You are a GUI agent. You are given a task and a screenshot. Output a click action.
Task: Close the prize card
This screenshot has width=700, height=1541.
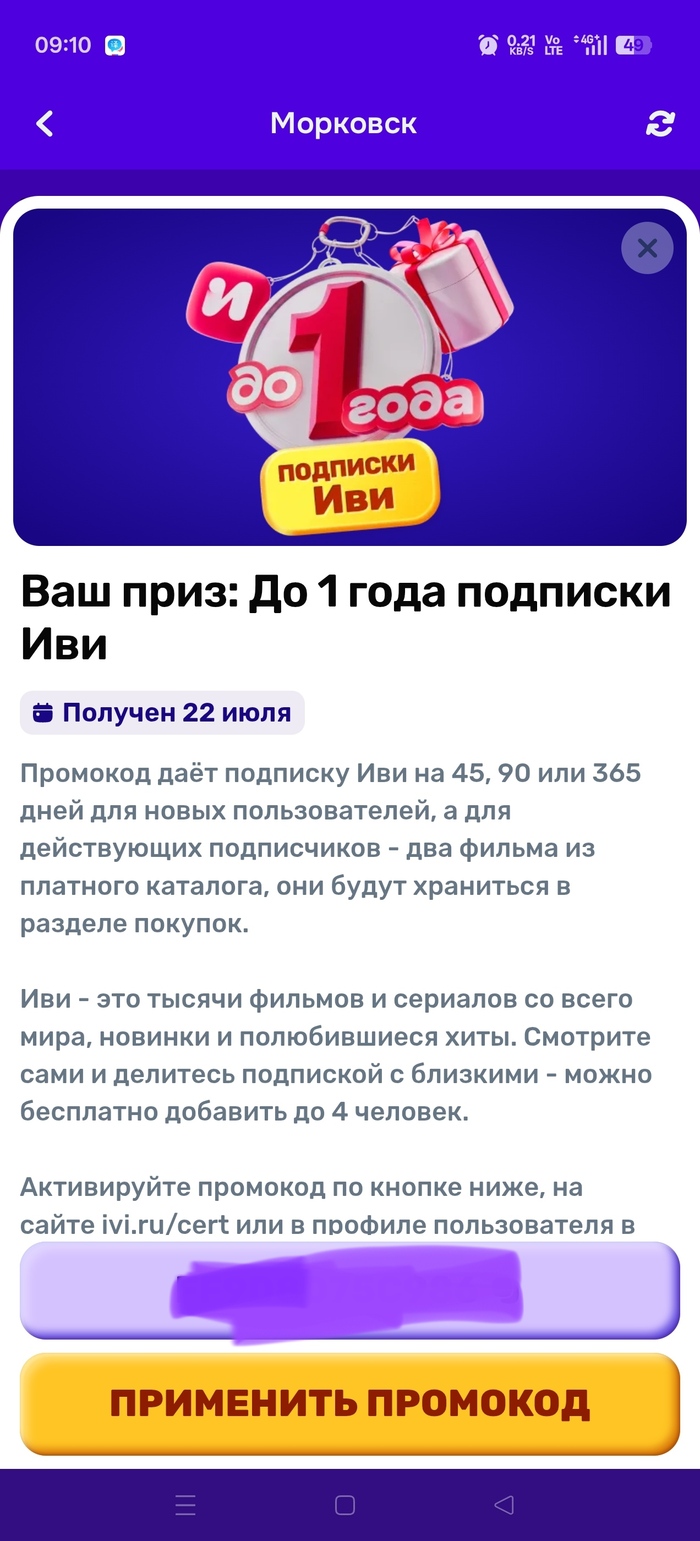(647, 248)
